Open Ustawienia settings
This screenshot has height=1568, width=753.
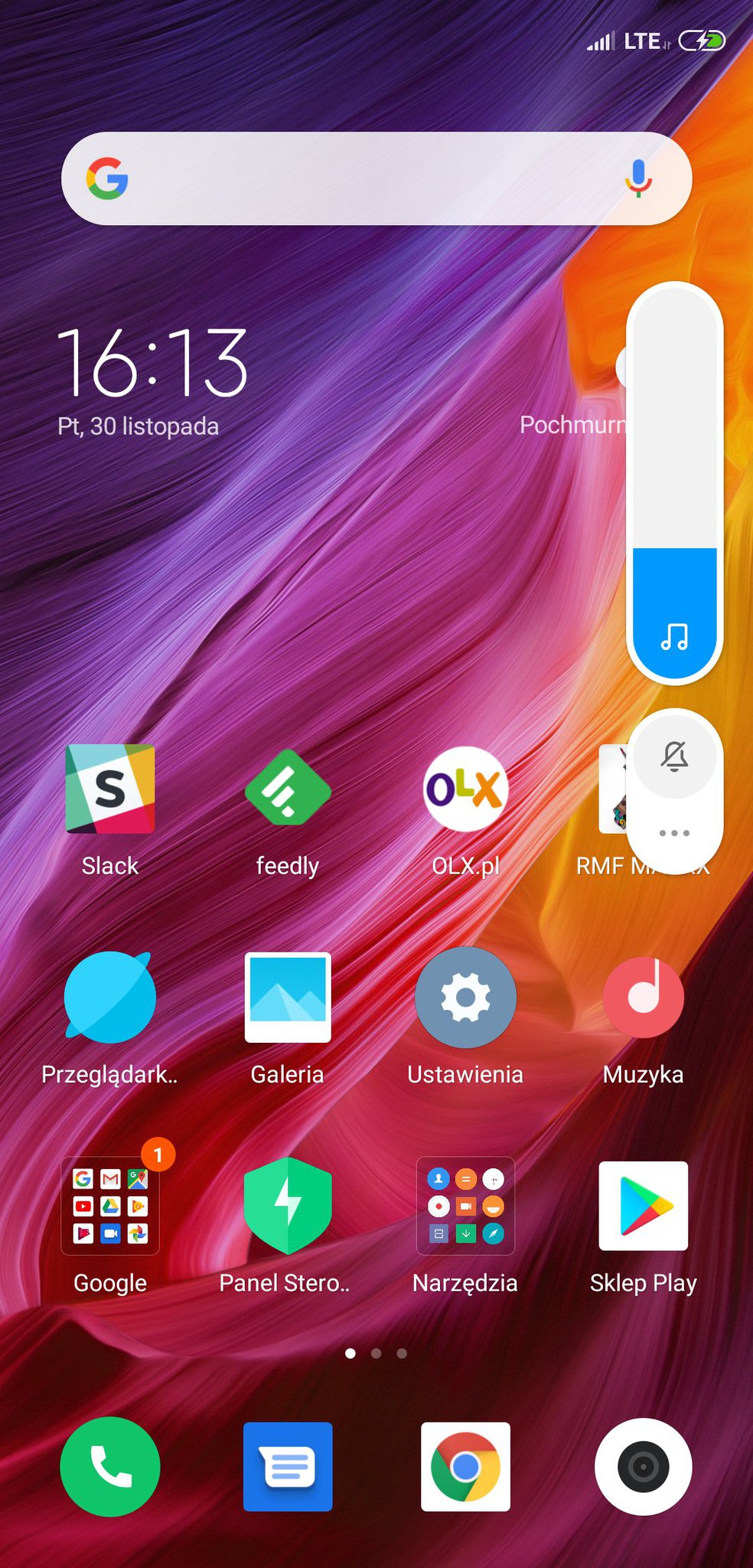[x=465, y=998]
